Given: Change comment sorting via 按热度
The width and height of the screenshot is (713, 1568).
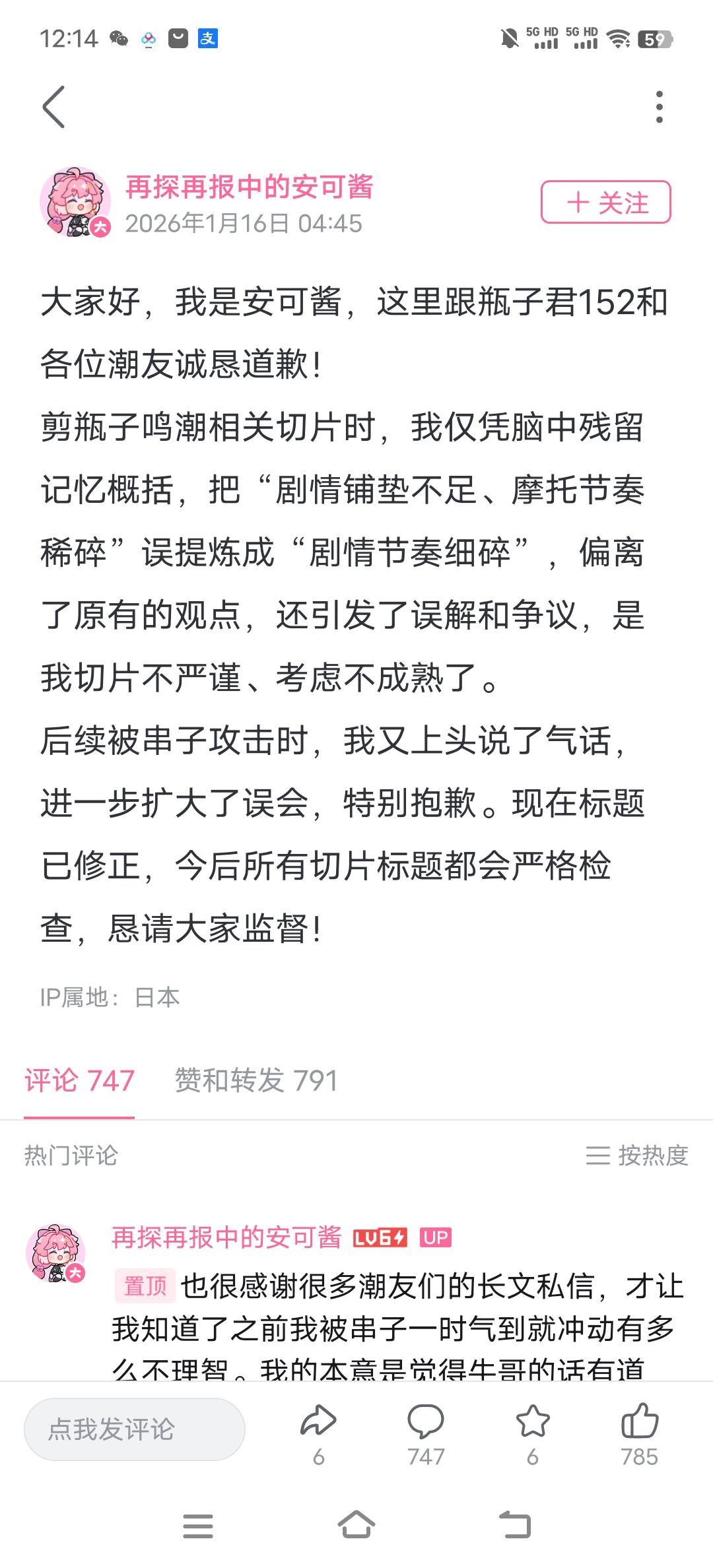Looking at the screenshot, I should (x=637, y=1156).
